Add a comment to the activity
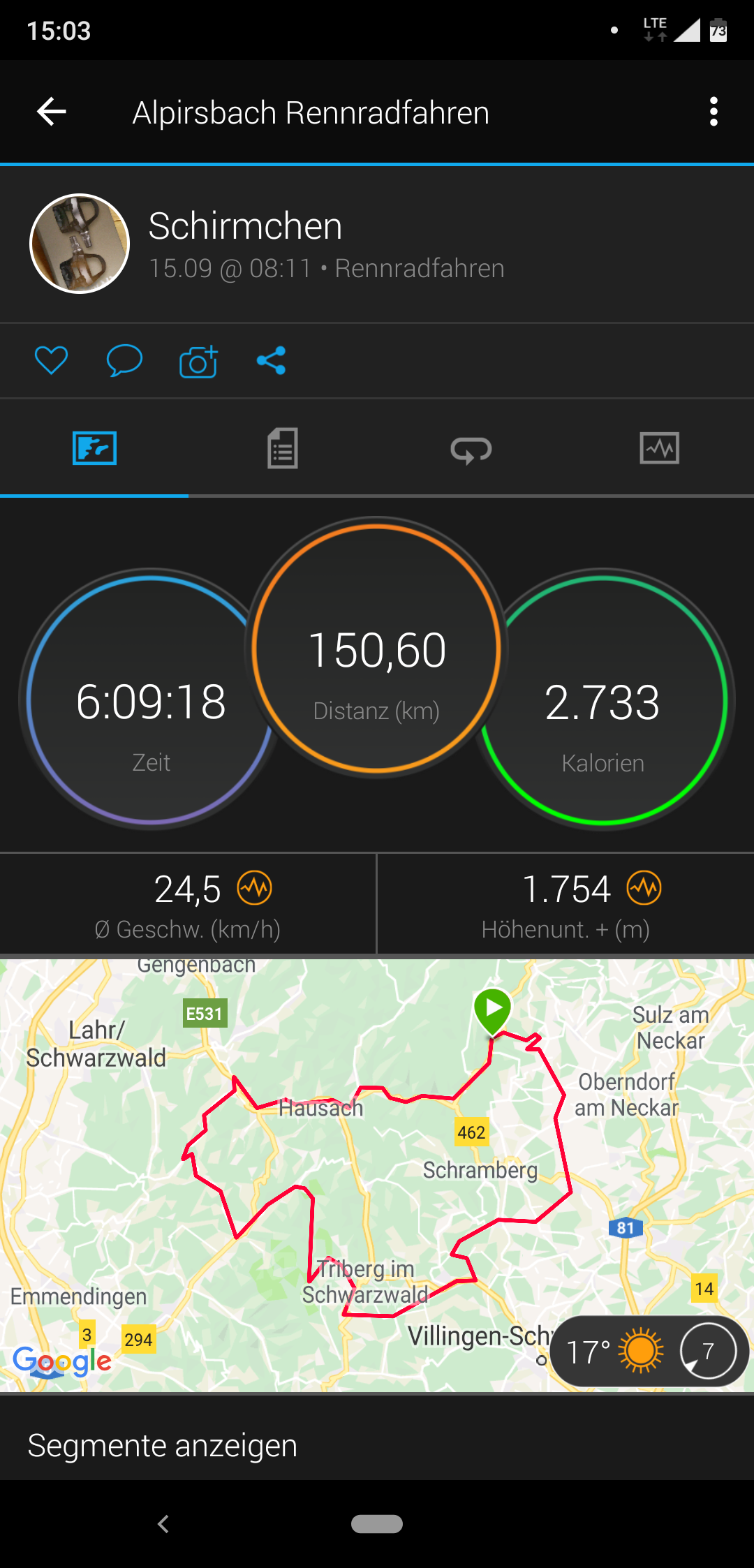The width and height of the screenshot is (754, 1568). pyautogui.click(x=124, y=360)
